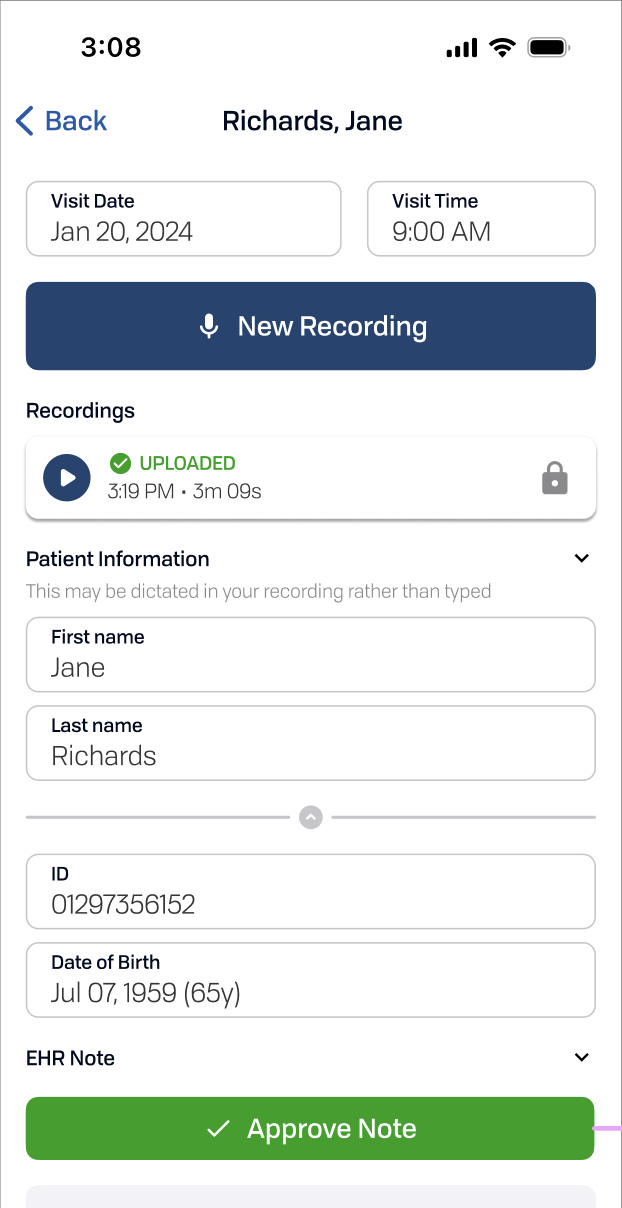
Task: Change the Visit Time field
Action: [481, 218]
